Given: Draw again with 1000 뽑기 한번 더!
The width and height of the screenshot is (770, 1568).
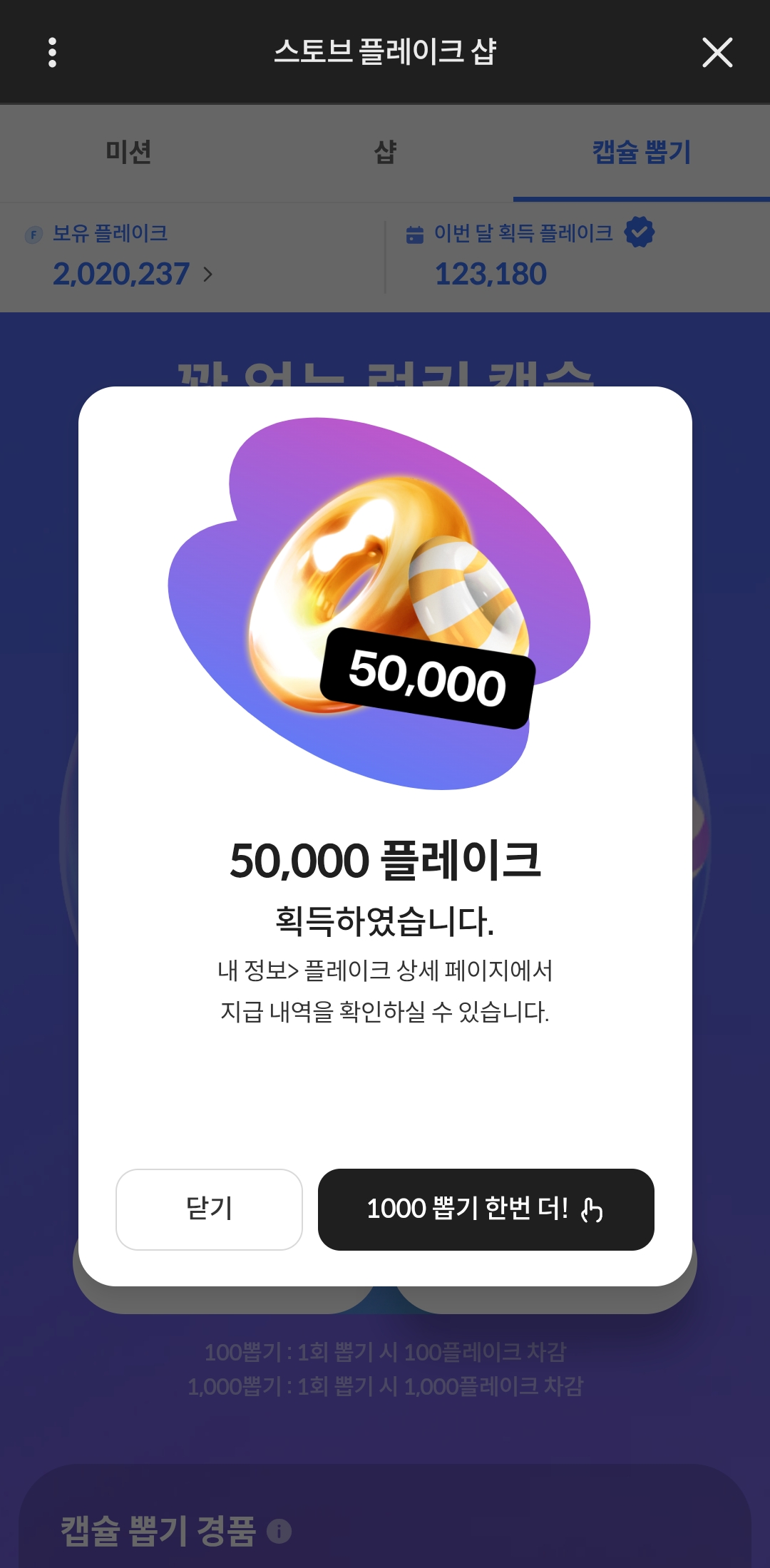Looking at the screenshot, I should point(486,1209).
